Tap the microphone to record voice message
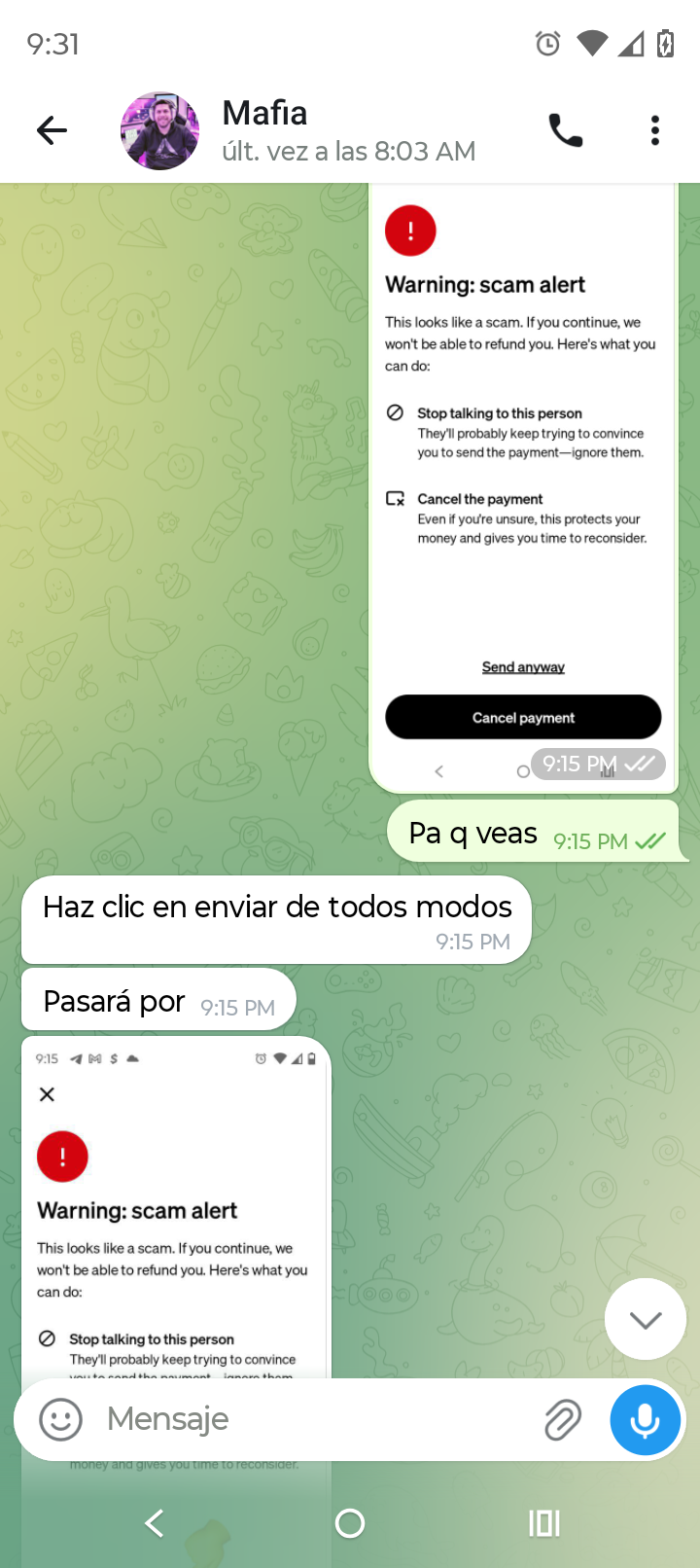 [x=645, y=1420]
